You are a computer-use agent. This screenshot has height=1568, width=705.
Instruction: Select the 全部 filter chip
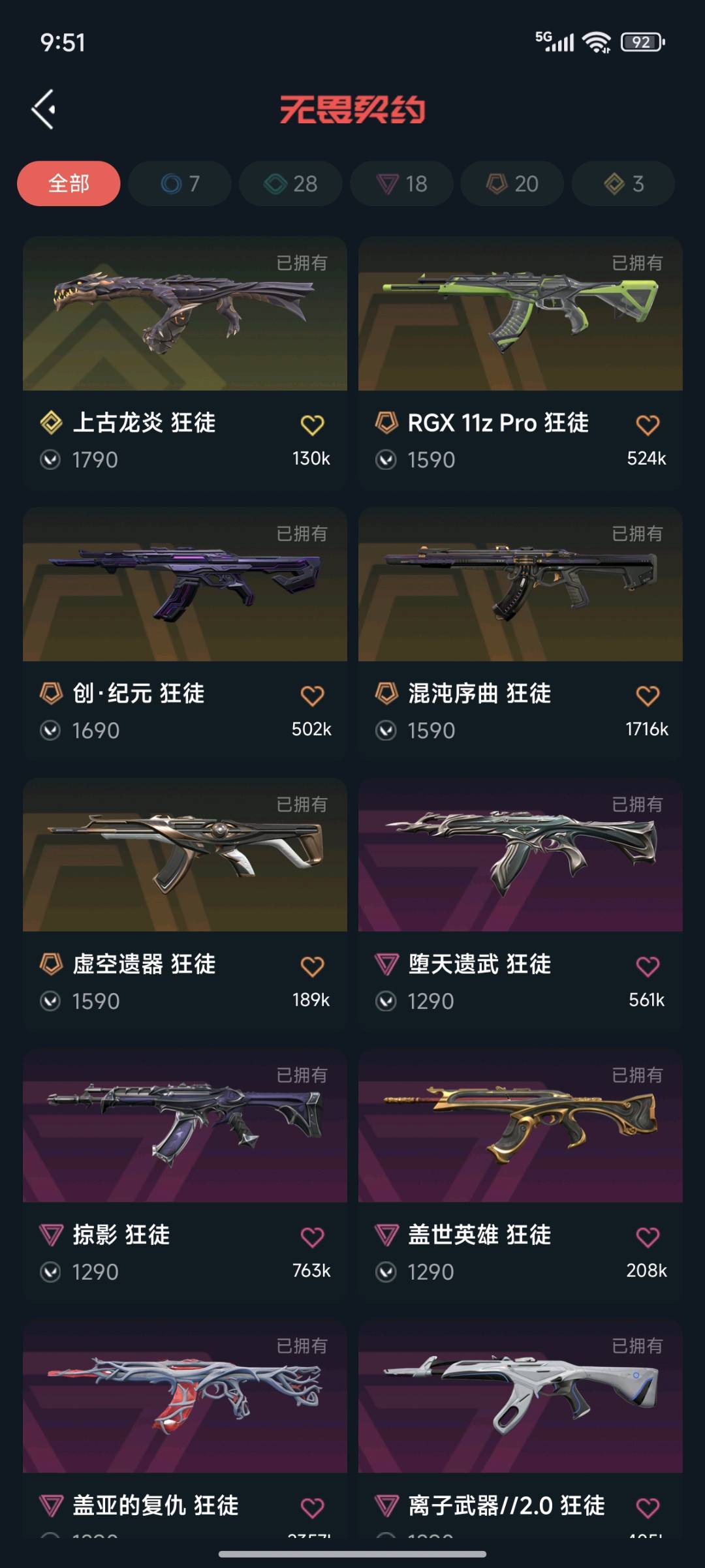69,183
